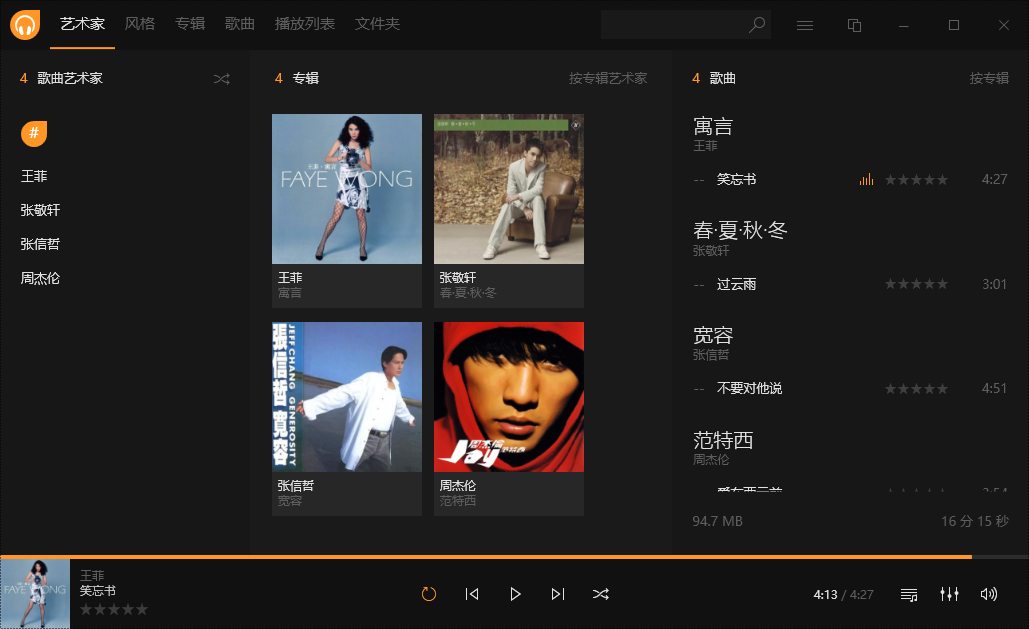
Task: Toggle the repeat mode button
Action: pyautogui.click(x=429, y=594)
